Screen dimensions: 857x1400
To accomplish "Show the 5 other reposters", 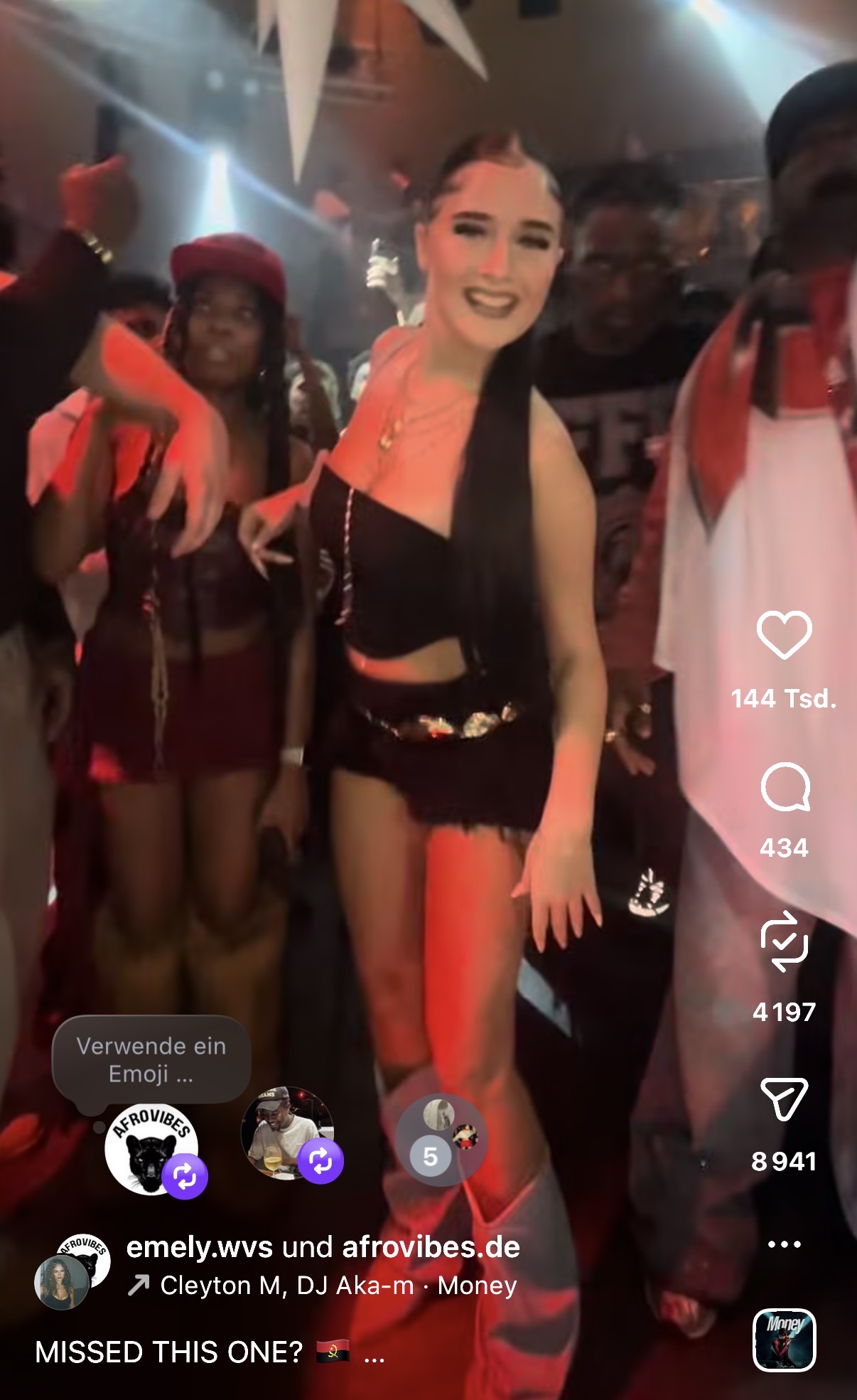I will tap(441, 1139).
